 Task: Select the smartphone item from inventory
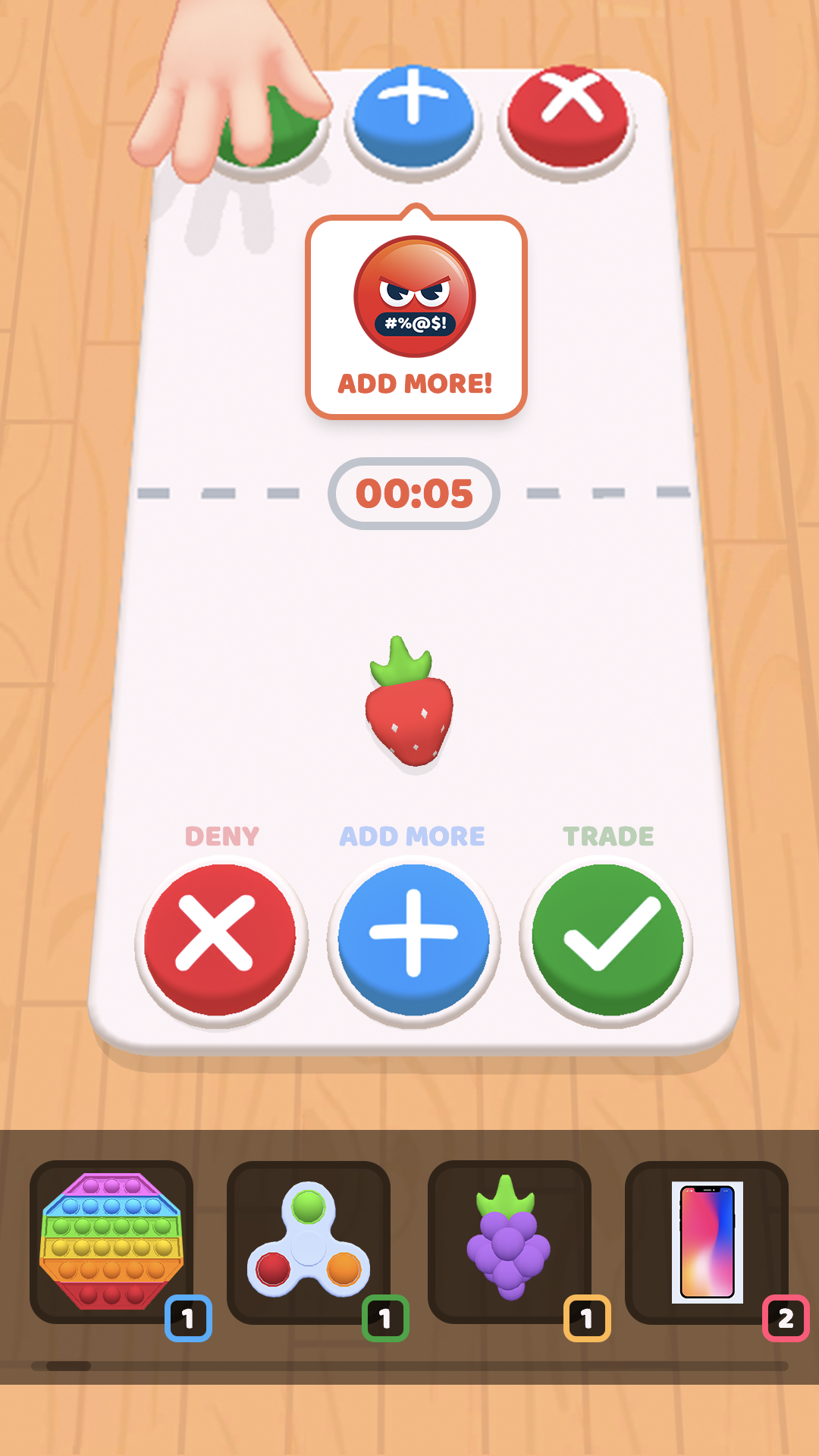[x=707, y=1241]
